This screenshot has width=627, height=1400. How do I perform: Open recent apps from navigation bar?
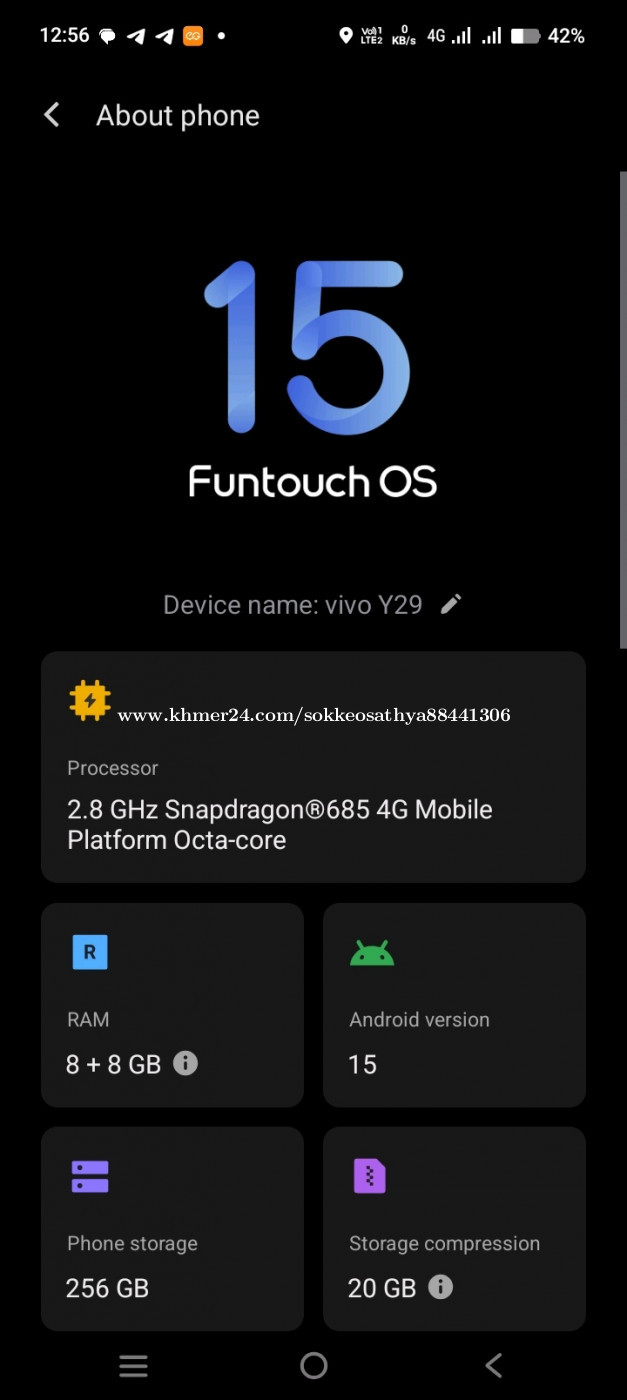click(x=133, y=1365)
